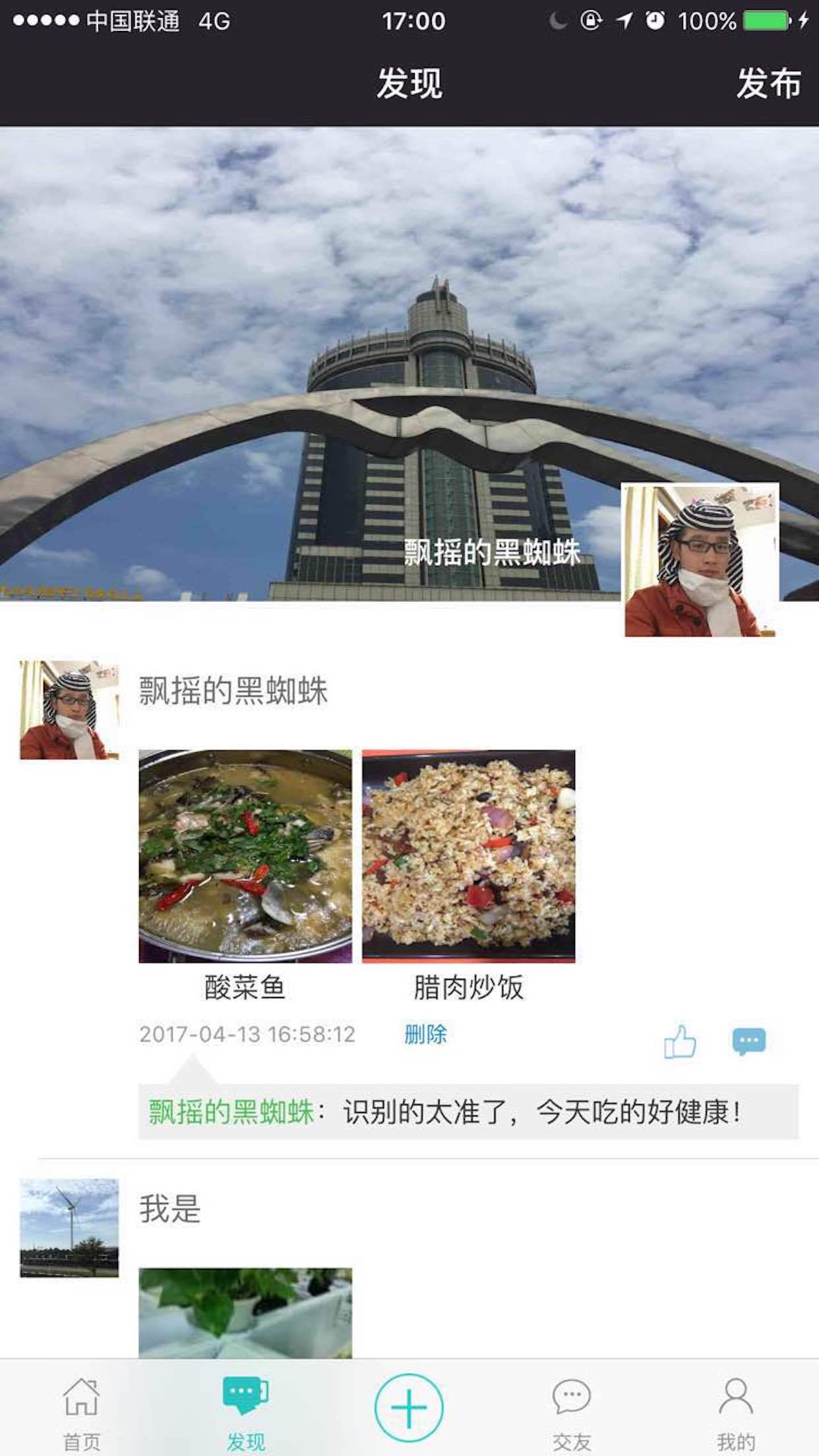Screen dimensions: 819x1456
Task: Like the 飘摇的黑蜘蛛 food post
Action: [x=680, y=1042]
